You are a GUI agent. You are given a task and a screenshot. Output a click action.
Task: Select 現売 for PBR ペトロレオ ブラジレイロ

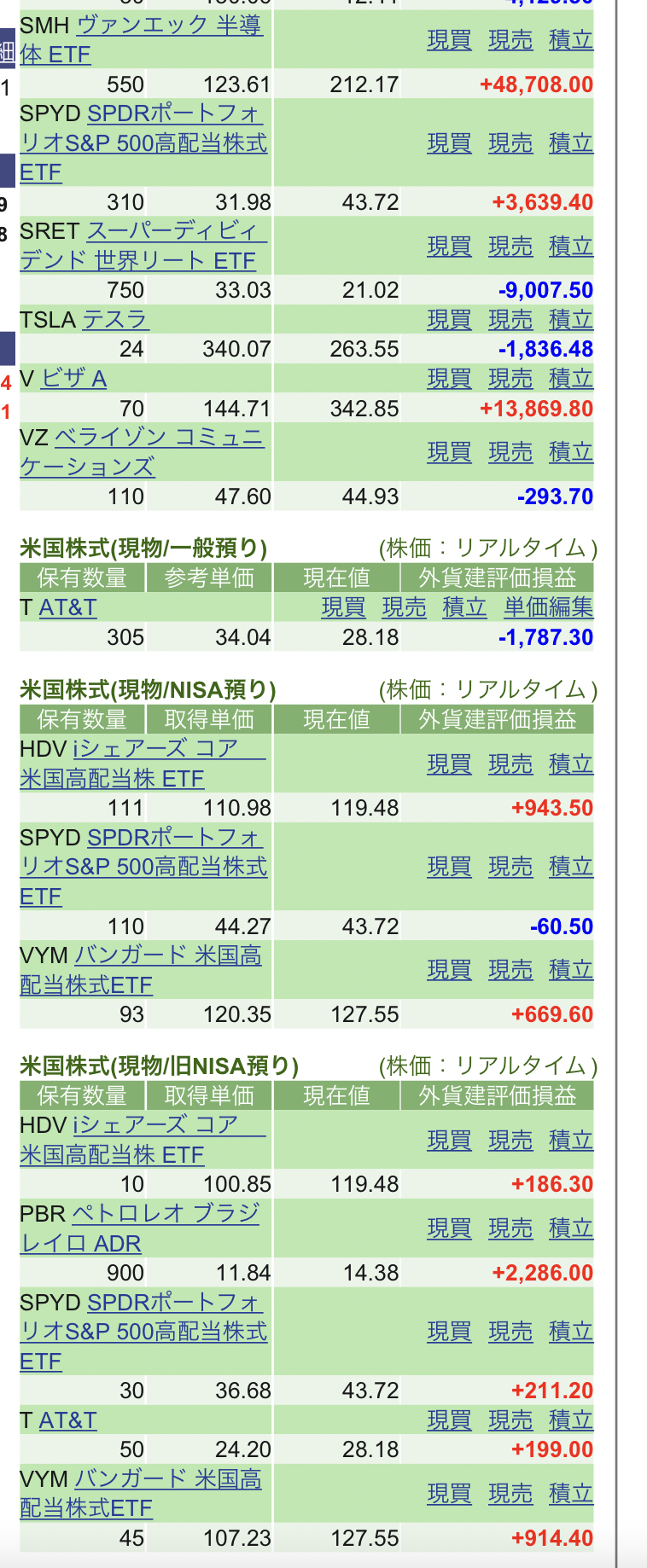[x=510, y=1228]
